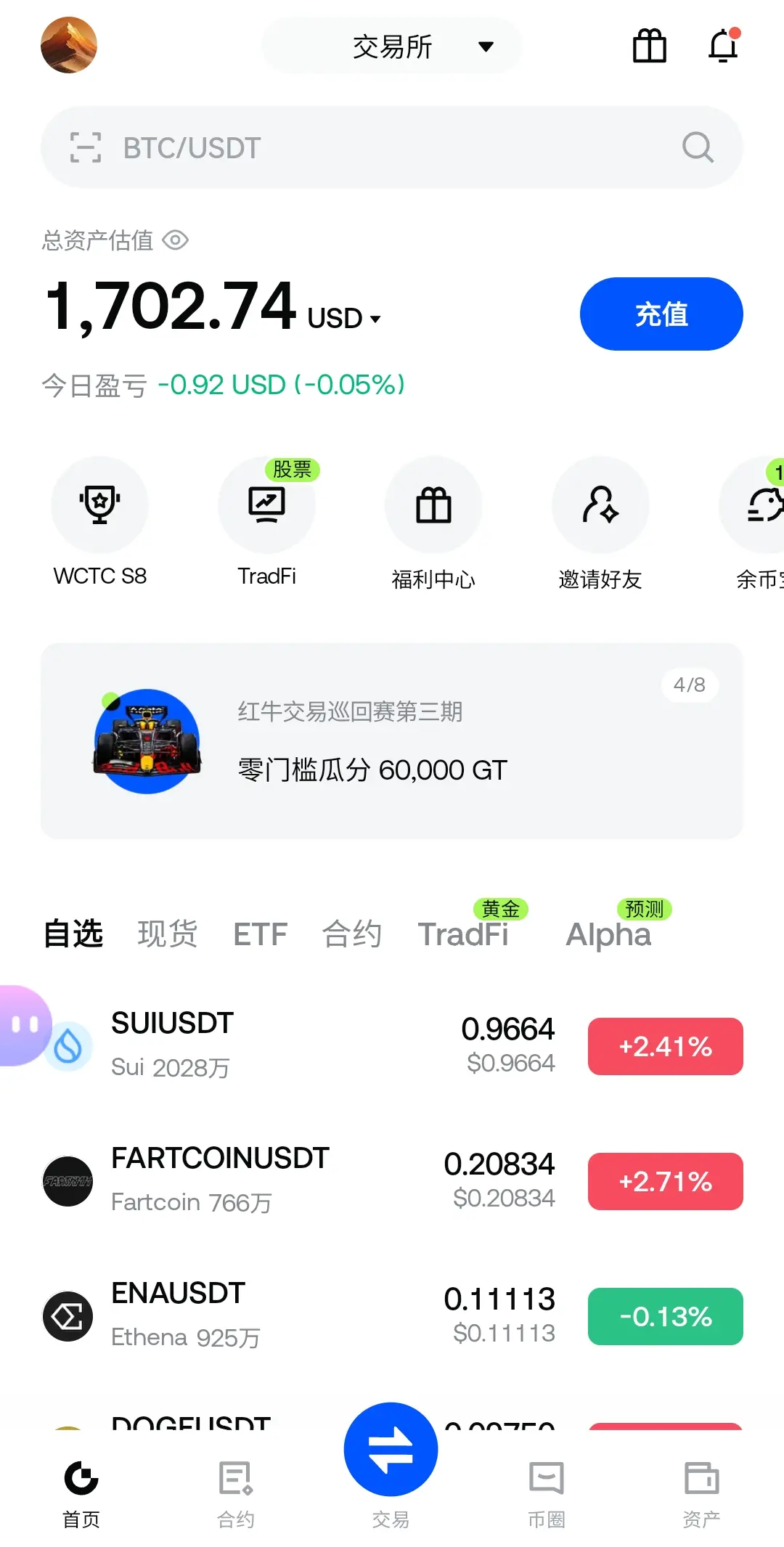Image resolution: width=784 pixels, height=1547 pixels.
Task: Tap the blue 交易 swap button
Action: click(x=391, y=1450)
